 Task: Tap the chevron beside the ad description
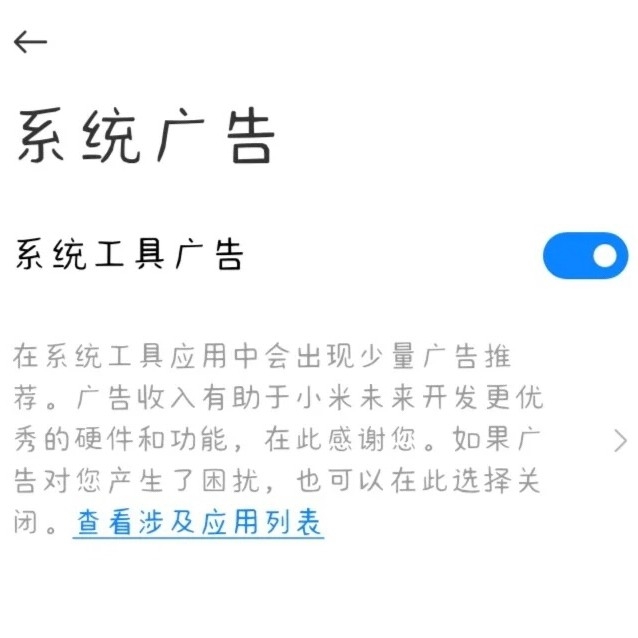point(620,440)
